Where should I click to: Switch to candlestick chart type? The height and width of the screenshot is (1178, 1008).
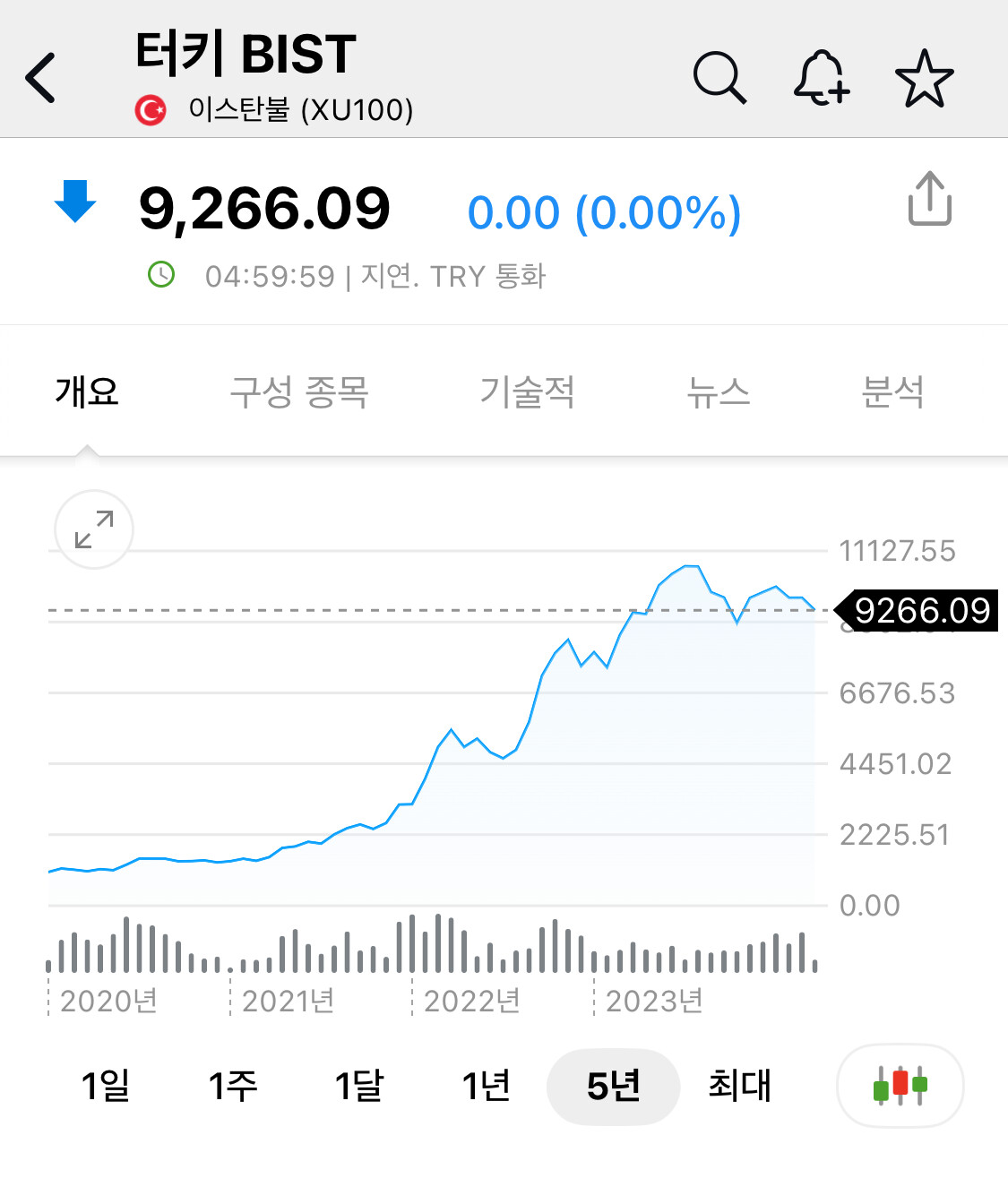pos(900,1086)
